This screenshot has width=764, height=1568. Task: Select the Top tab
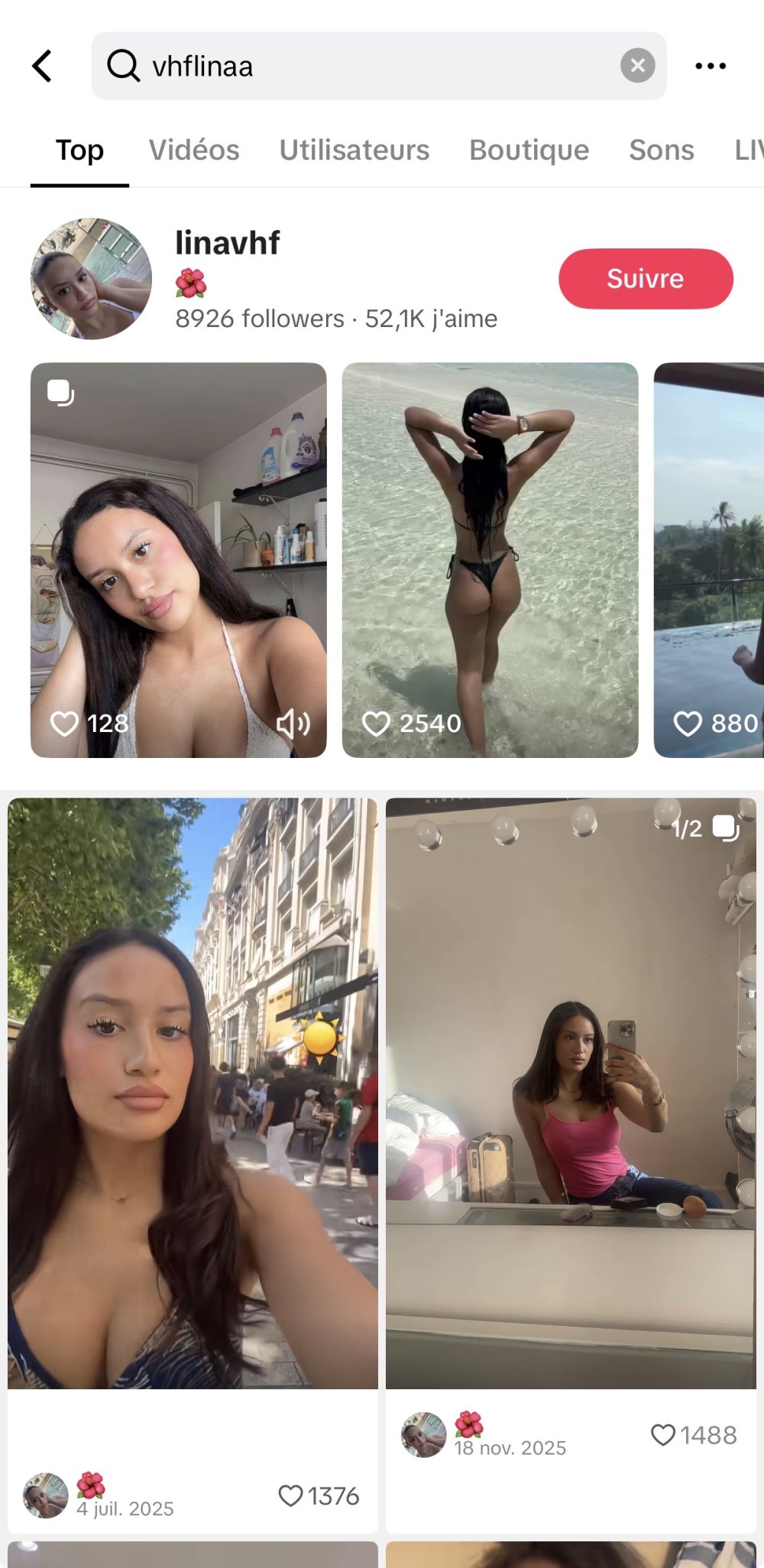click(79, 151)
